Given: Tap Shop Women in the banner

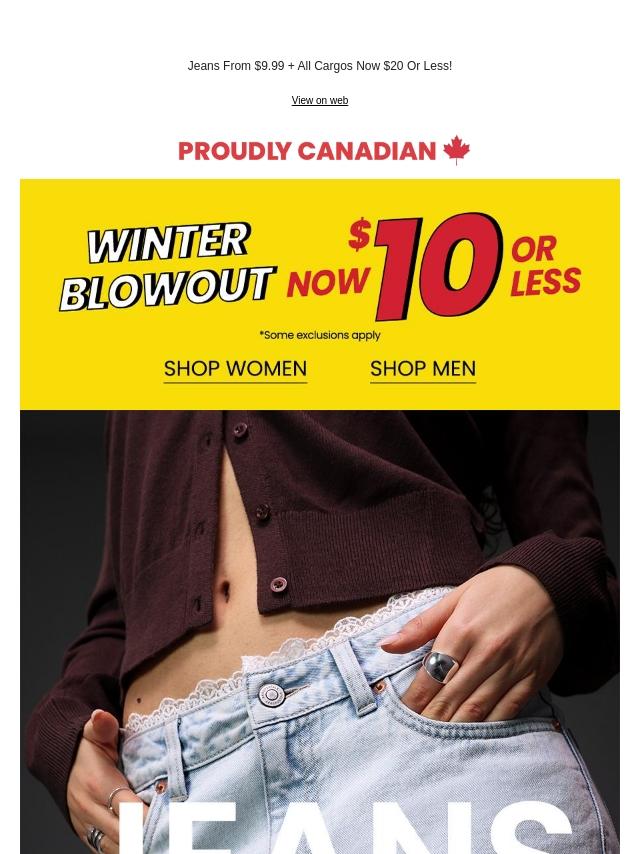Looking at the screenshot, I should (x=235, y=369).
